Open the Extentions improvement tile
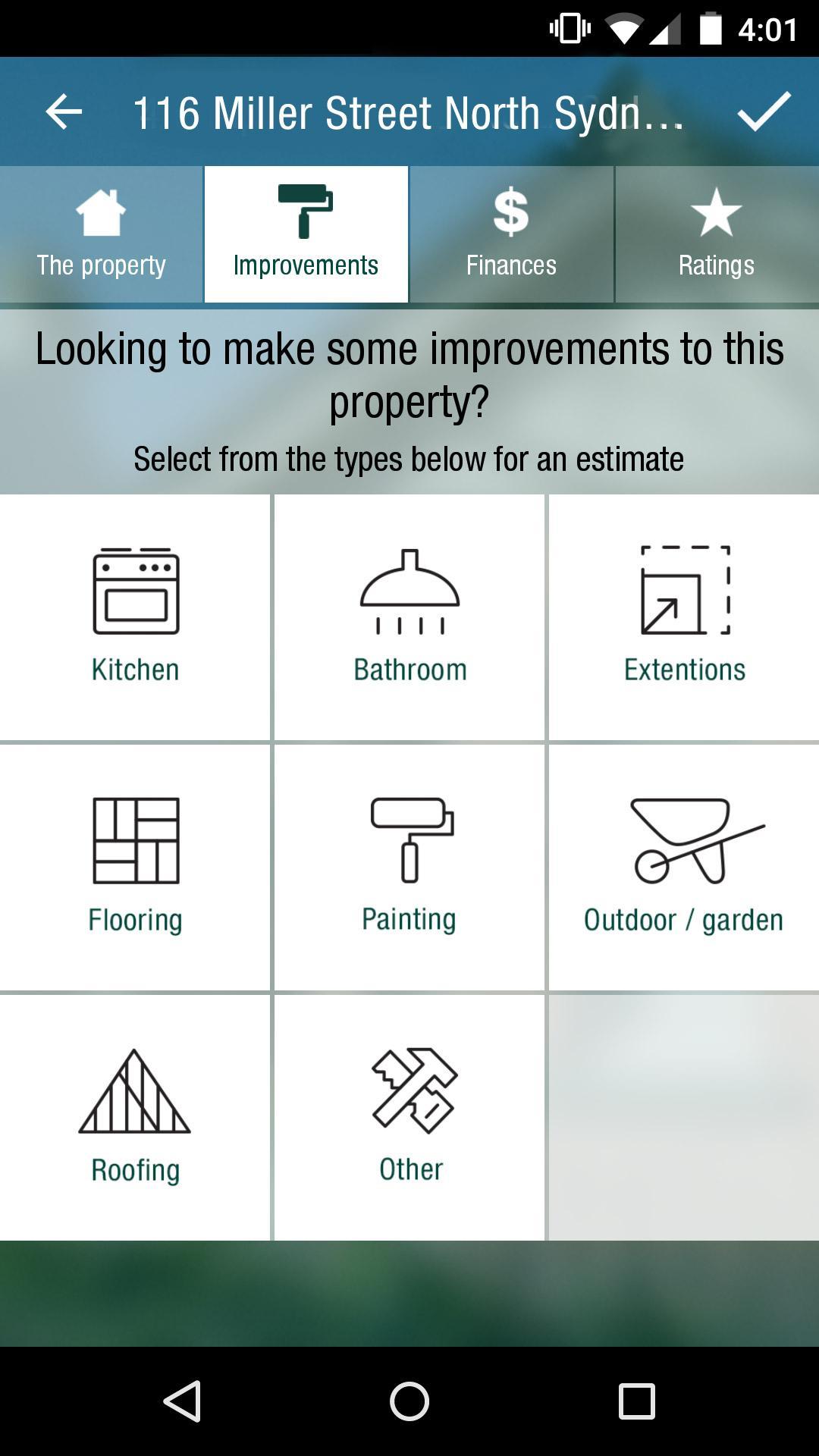819x1456 pixels. (684, 617)
